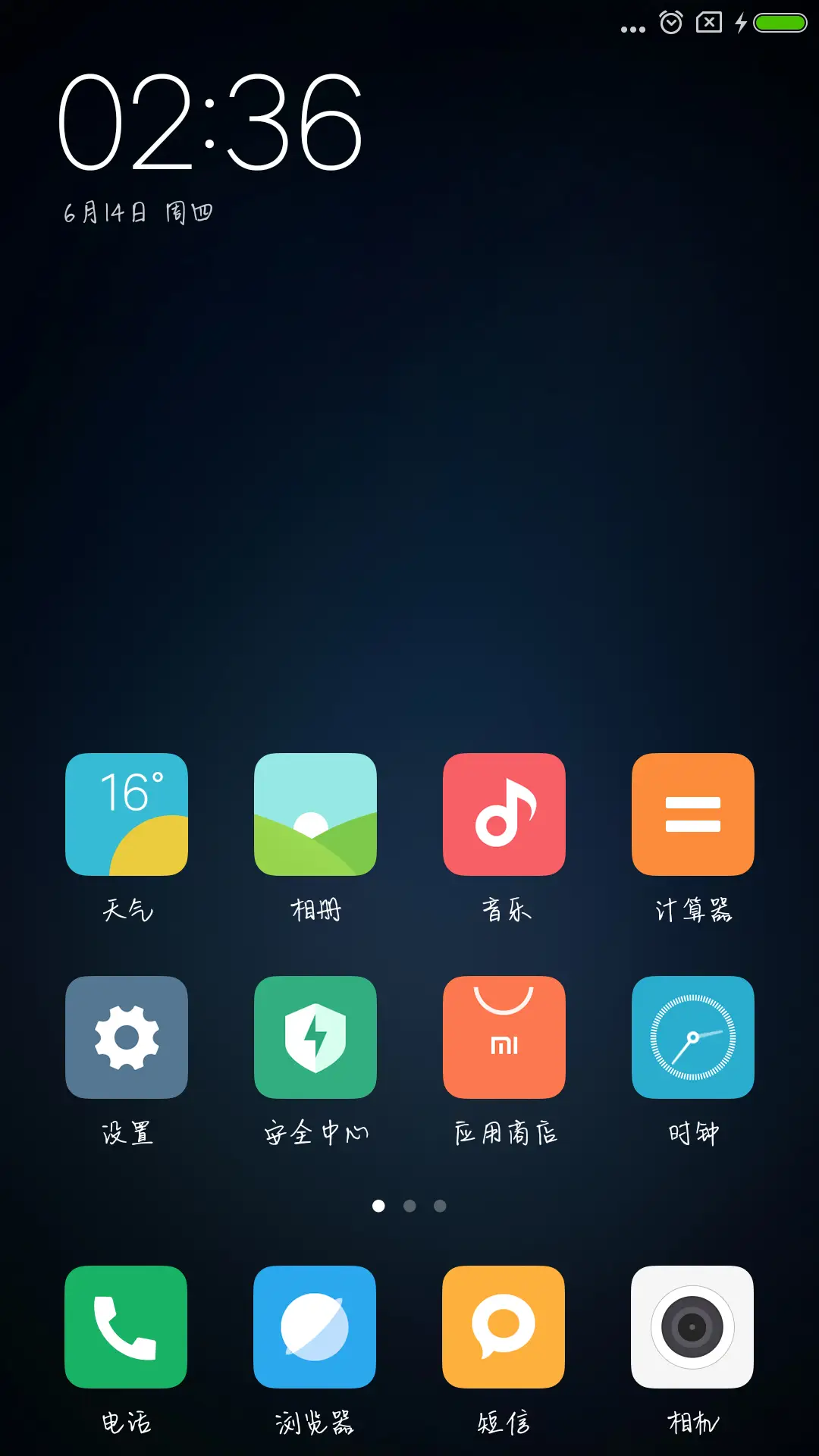819x1456 pixels.
Task: Open 短信 (Messaging) app
Action: [x=504, y=1327]
